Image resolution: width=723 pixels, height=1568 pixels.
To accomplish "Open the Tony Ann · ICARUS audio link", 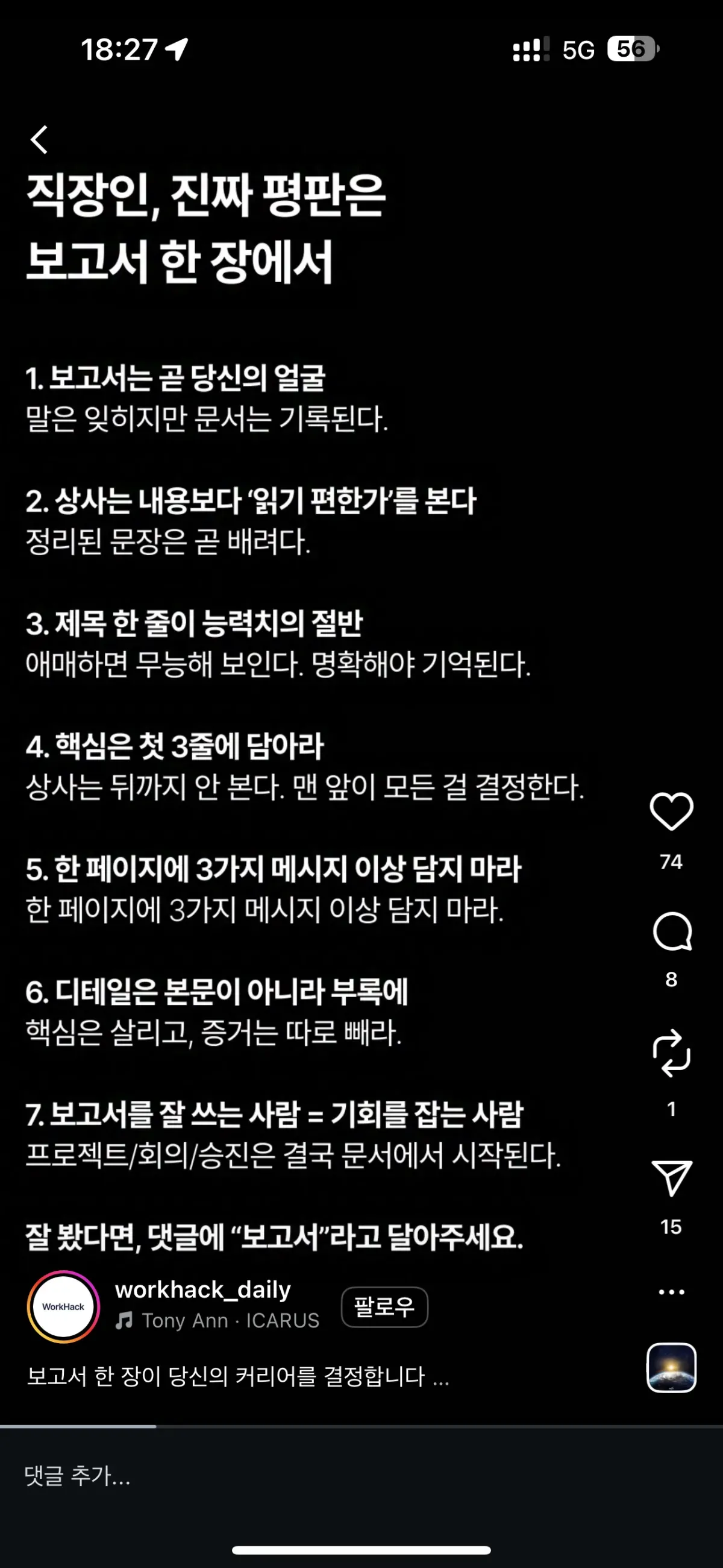I will coord(218,1320).
